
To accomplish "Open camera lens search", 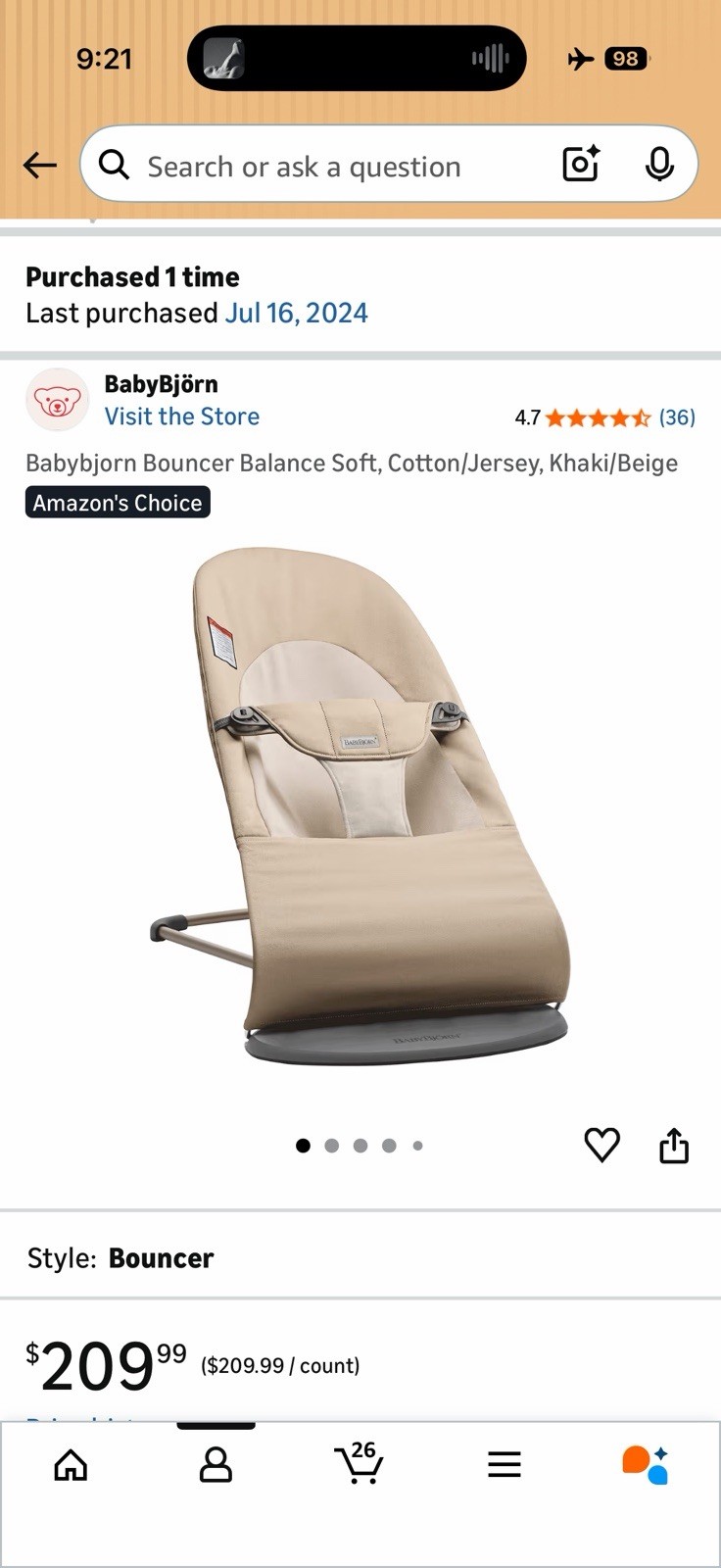I will (x=581, y=165).
